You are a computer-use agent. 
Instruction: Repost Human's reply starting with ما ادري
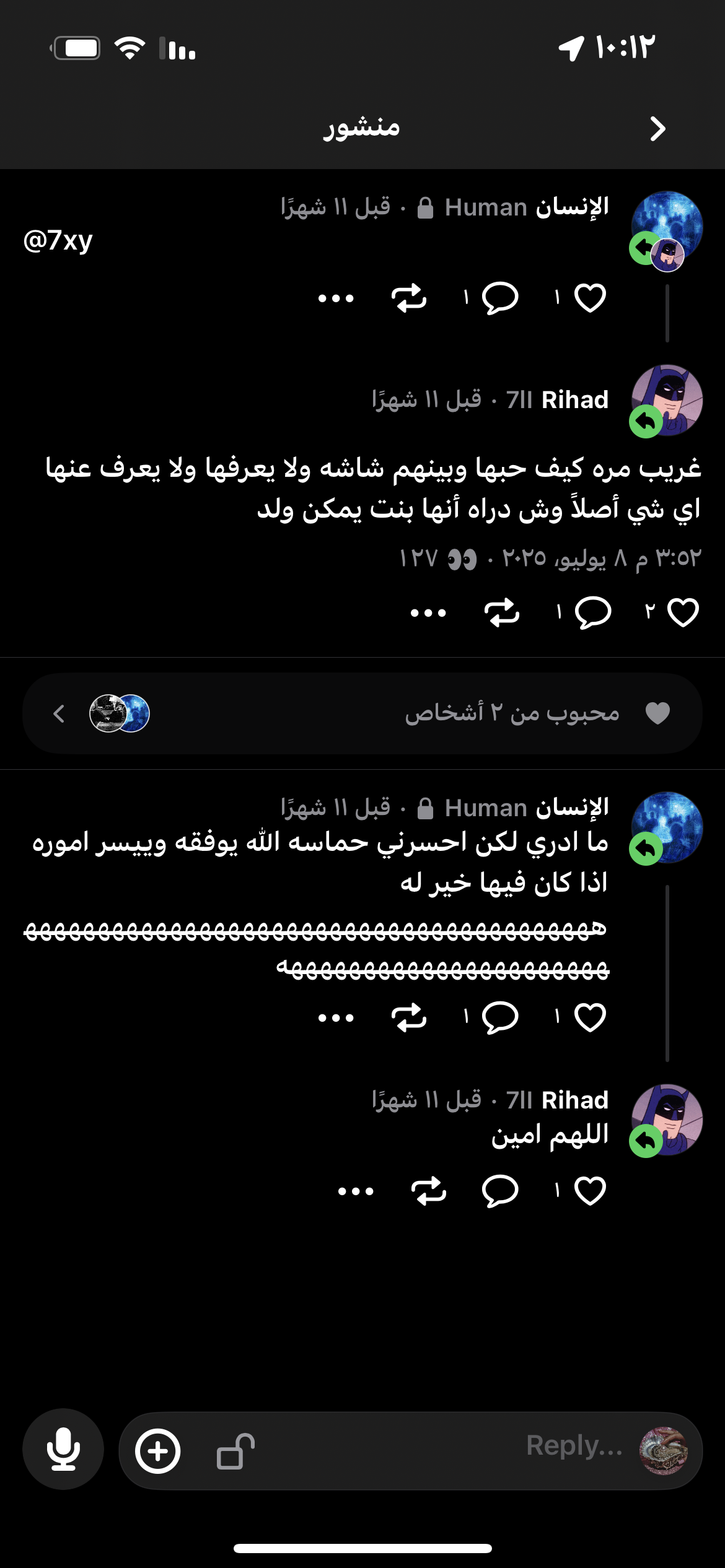pos(409,1017)
